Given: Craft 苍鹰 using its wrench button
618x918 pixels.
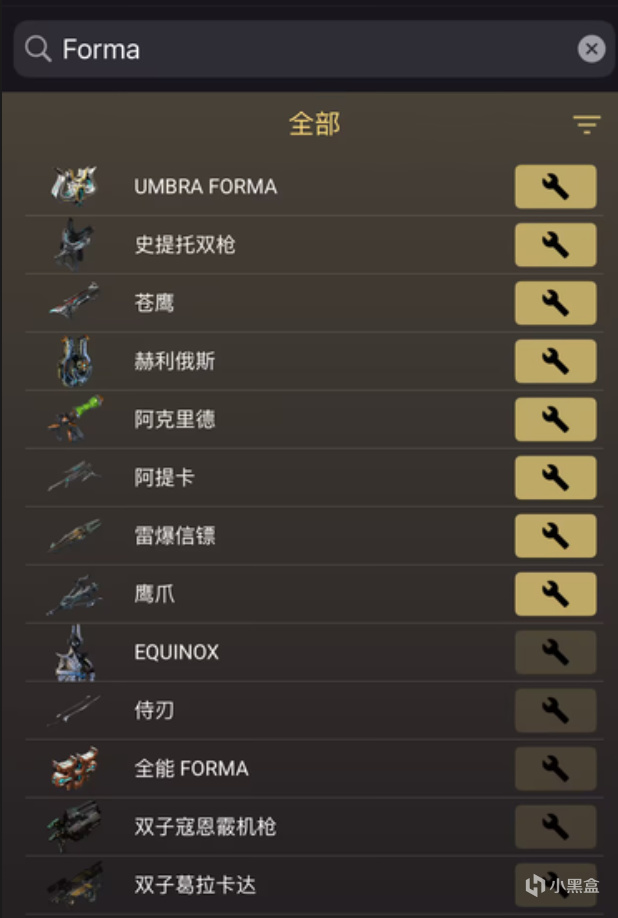Looking at the screenshot, I should coord(555,303).
